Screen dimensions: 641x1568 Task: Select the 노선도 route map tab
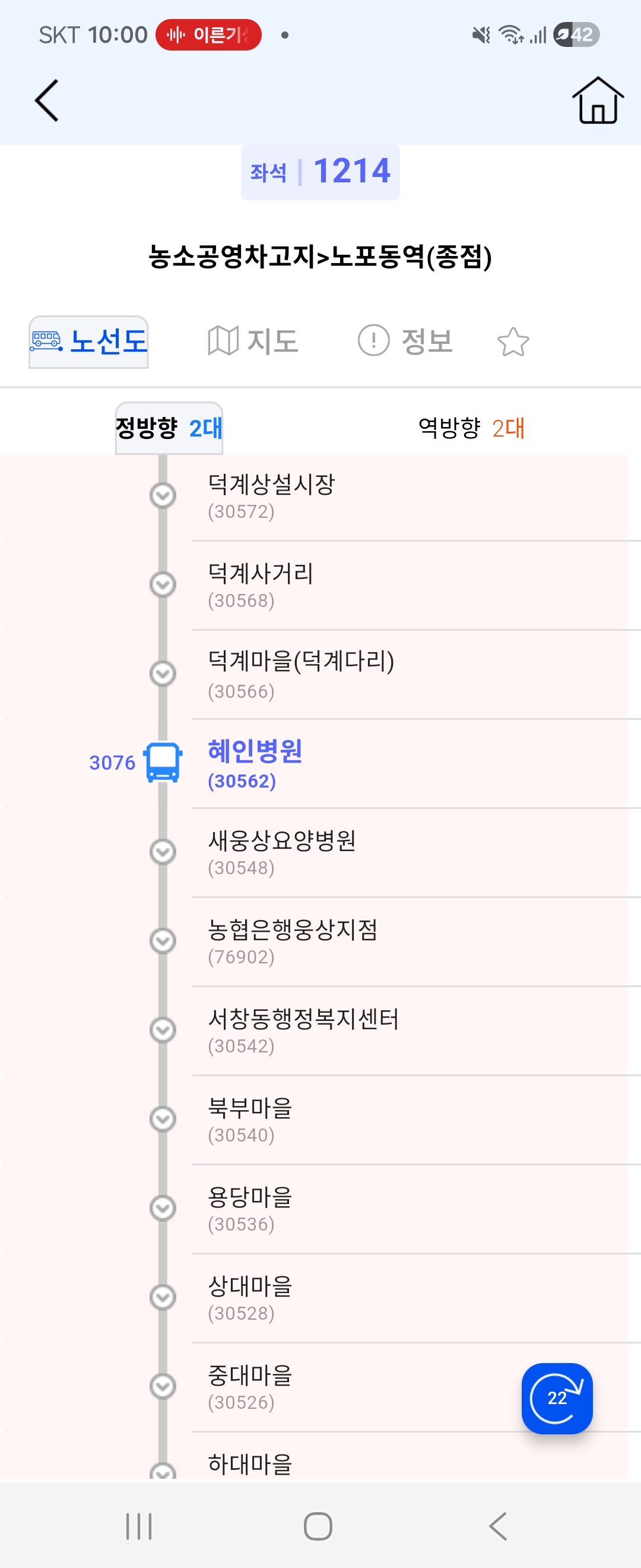pyautogui.click(x=89, y=342)
